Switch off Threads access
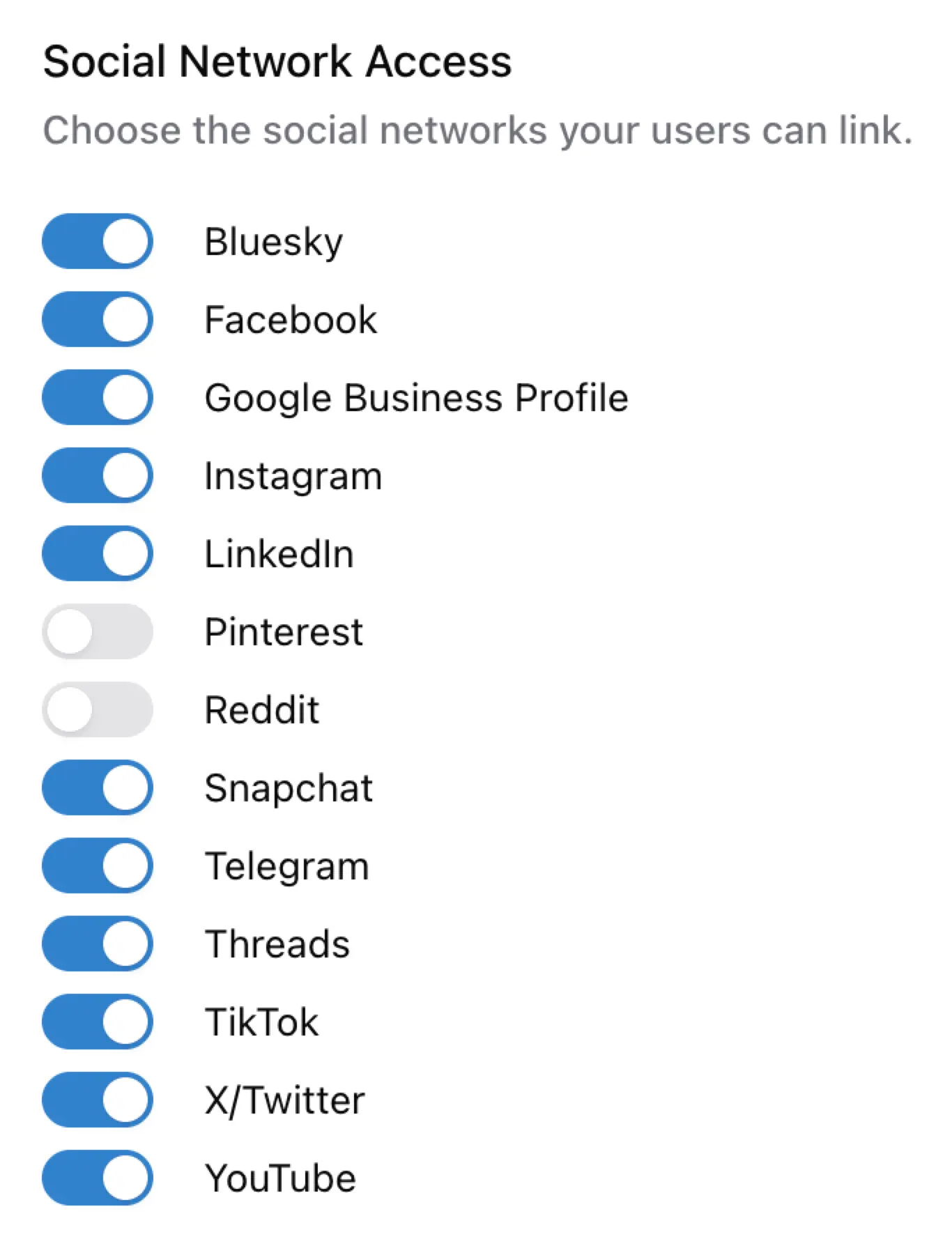Screen dimensions: 952x1246 (97, 944)
